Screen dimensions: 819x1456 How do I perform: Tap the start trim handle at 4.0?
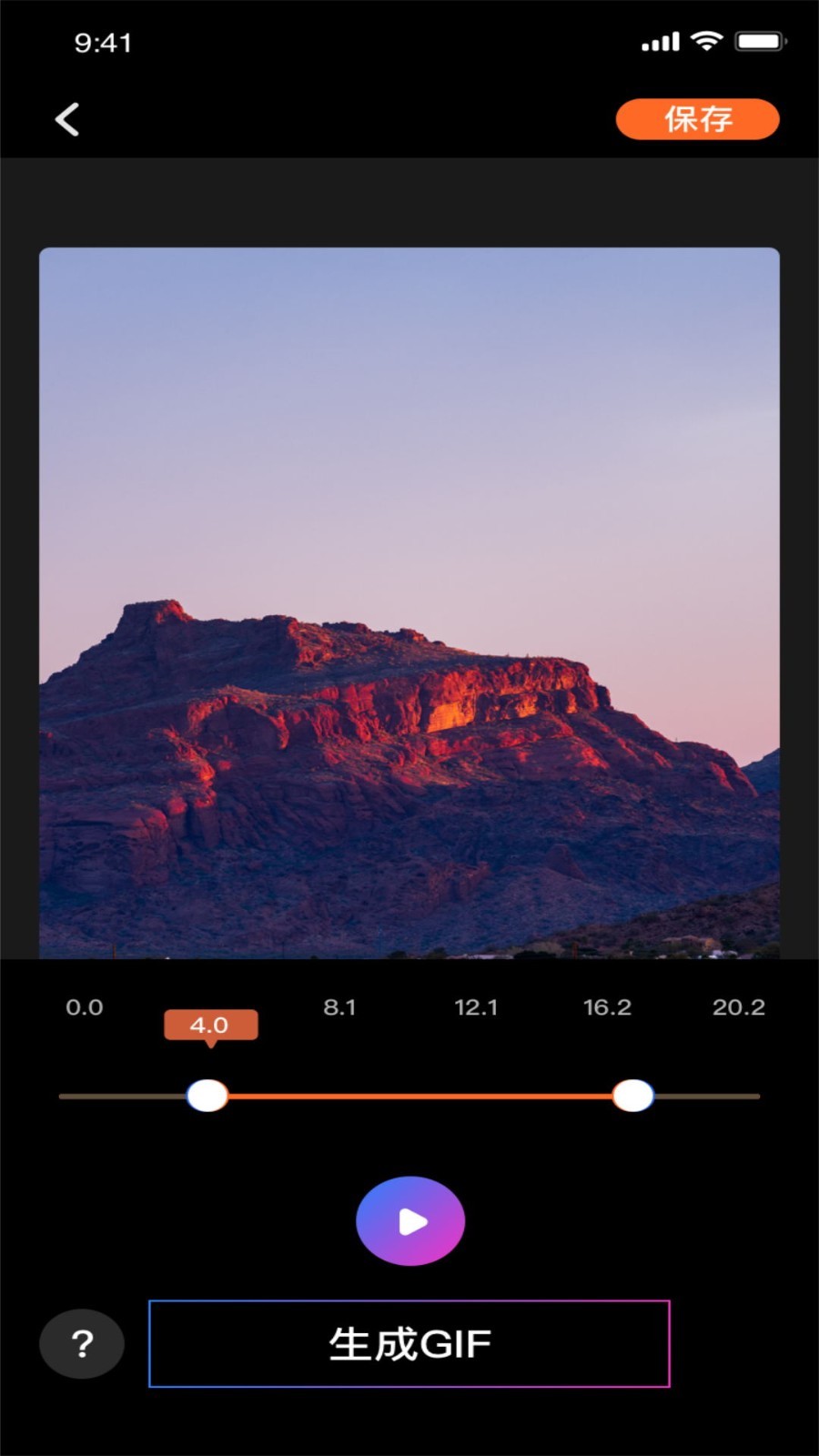[x=207, y=1096]
